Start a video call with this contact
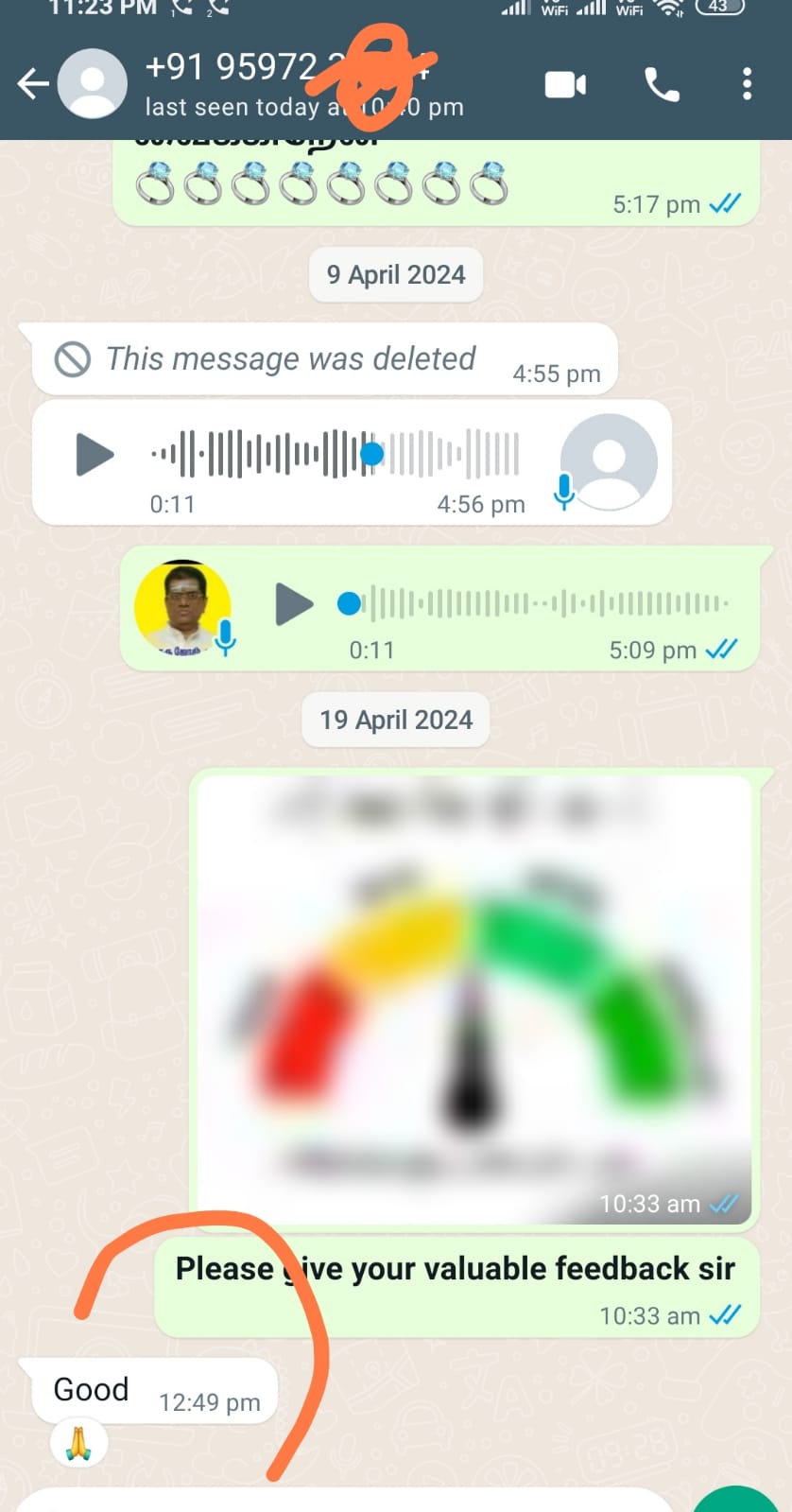The image size is (792, 1512). coord(565,85)
